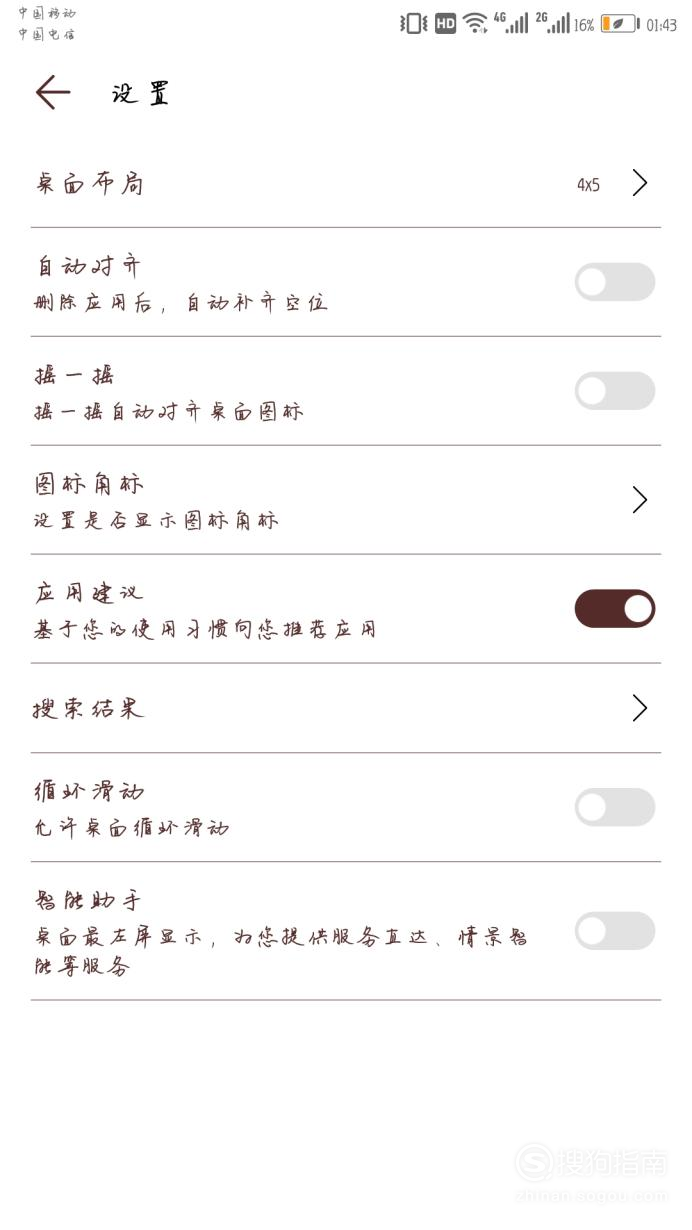Open 桌面布局 layout setting
The width and height of the screenshot is (692, 1230).
[x=346, y=183]
